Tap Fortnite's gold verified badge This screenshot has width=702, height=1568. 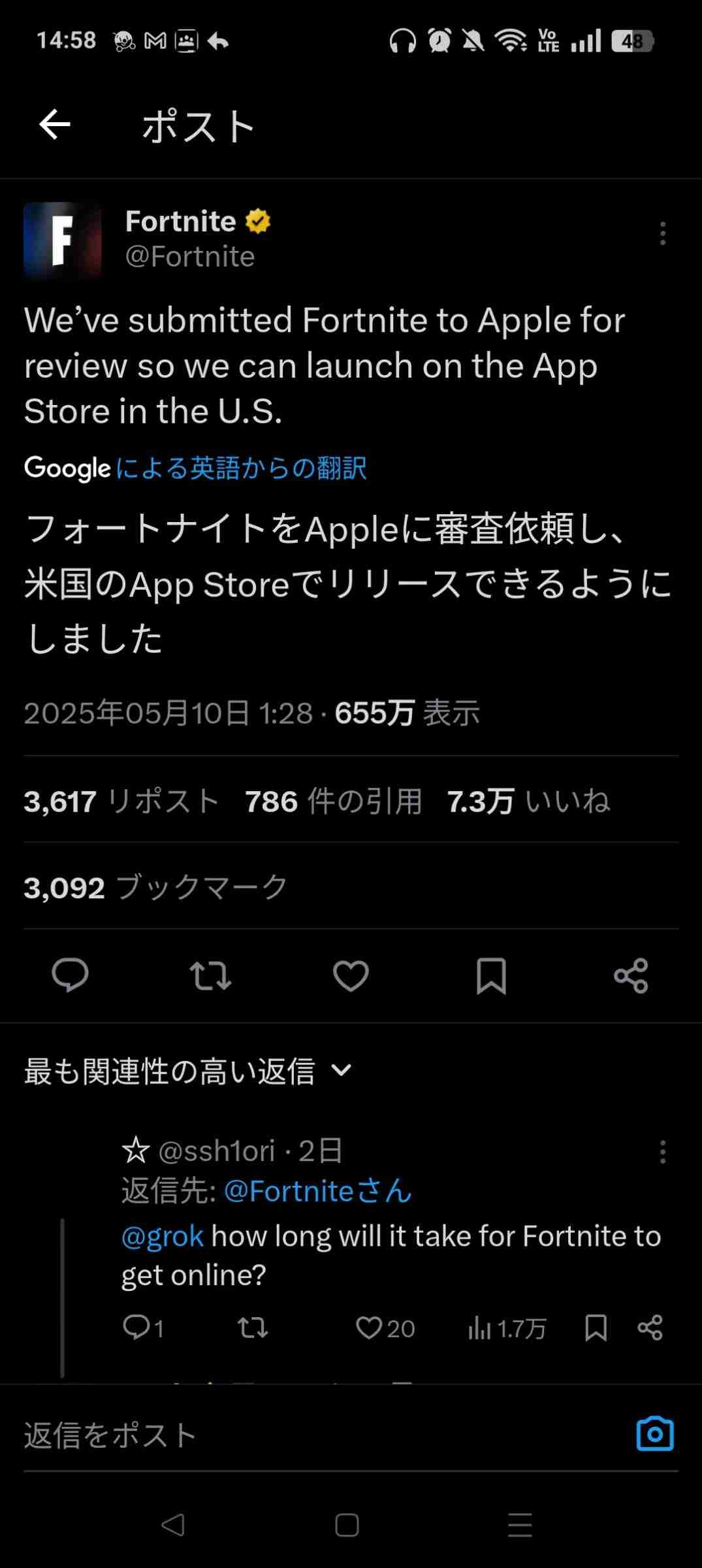257,221
